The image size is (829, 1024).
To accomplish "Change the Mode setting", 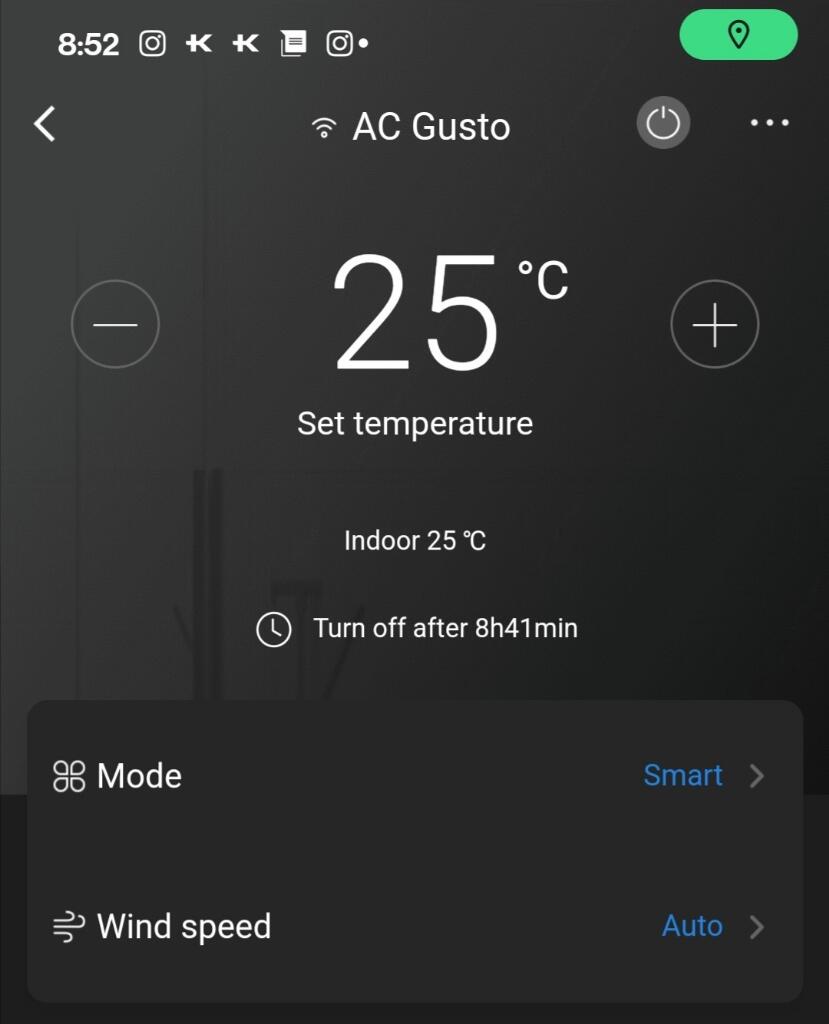I will pos(414,776).
